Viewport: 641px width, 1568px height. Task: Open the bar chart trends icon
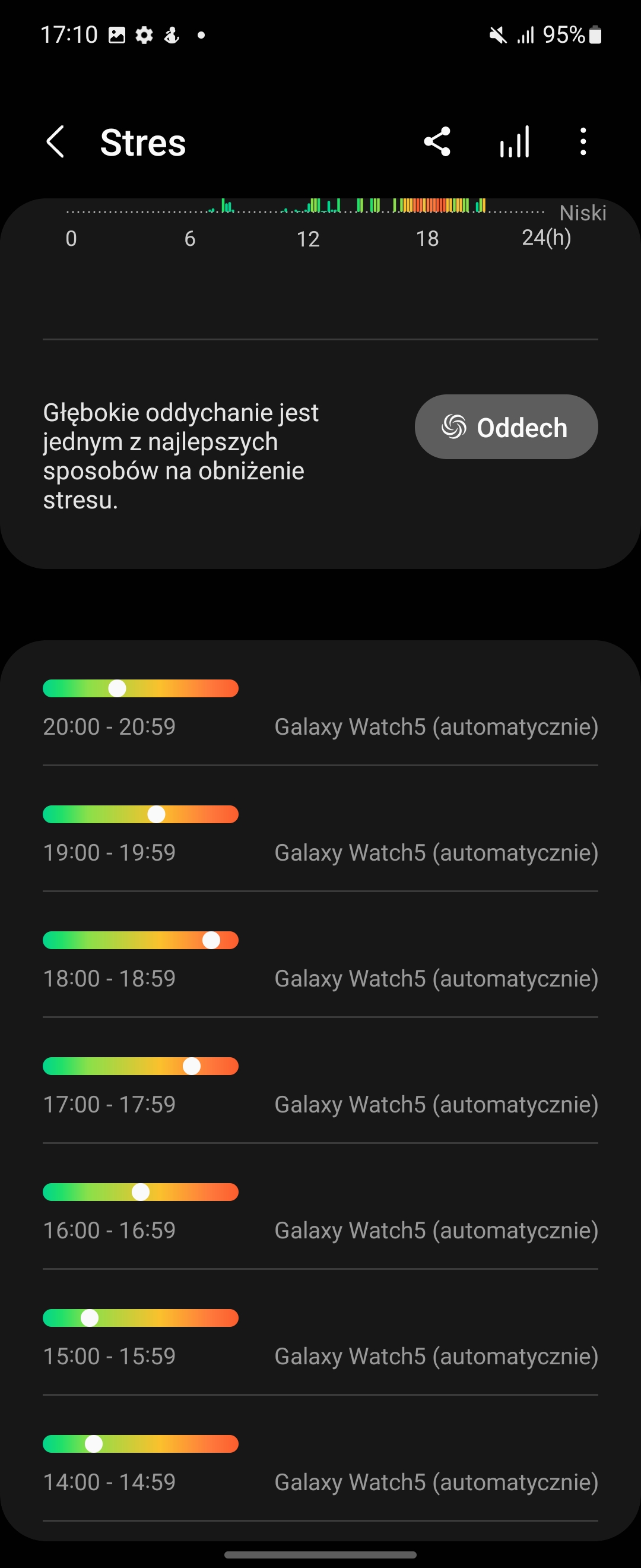coord(514,142)
